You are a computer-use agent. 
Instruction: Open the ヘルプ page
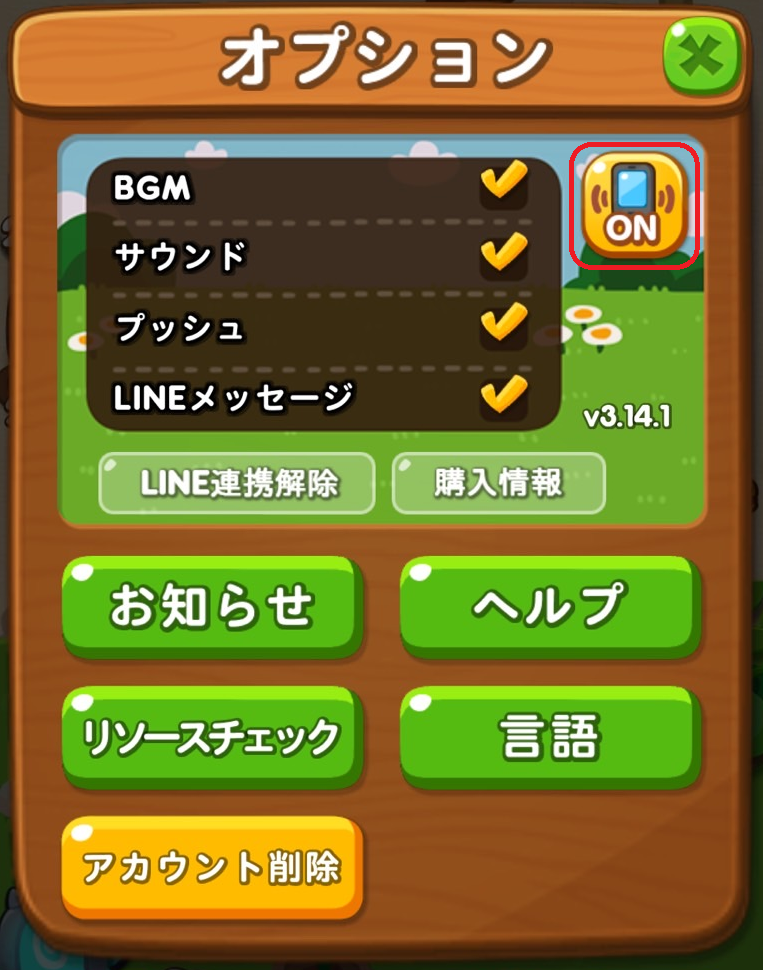(x=550, y=607)
